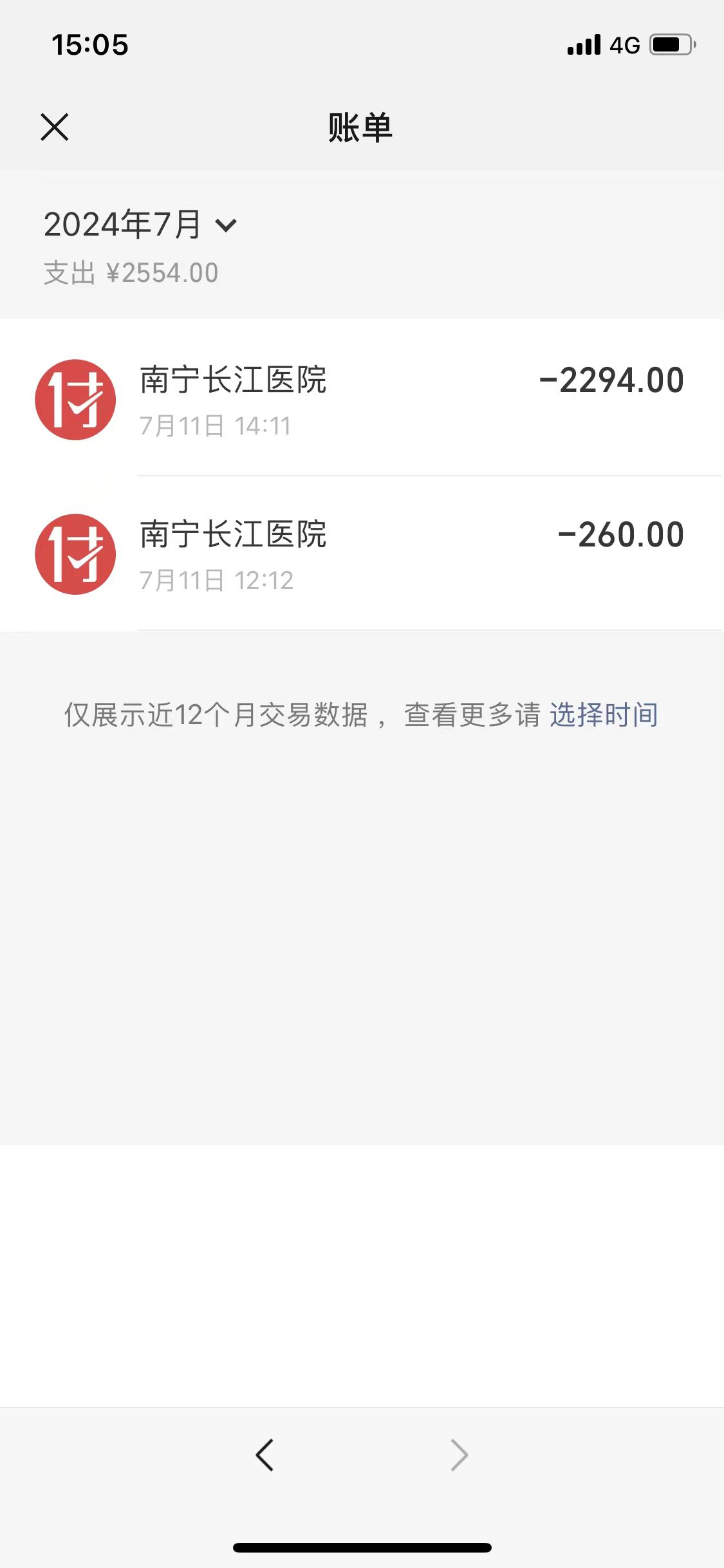Open the -2294.00 南宁长江医院 payment
The image size is (724, 1568).
(360, 399)
